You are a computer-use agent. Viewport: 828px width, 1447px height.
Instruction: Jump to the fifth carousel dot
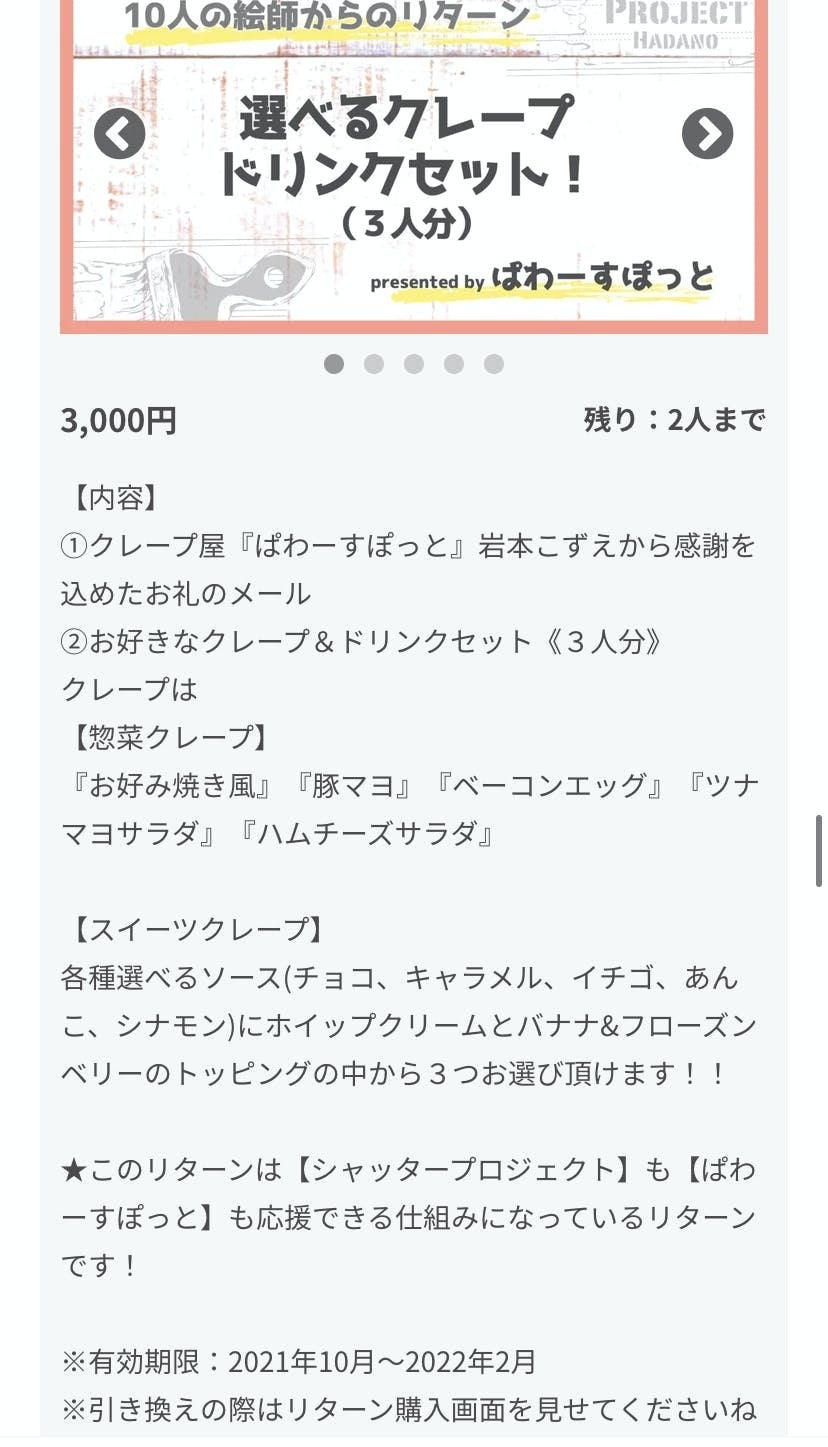(x=494, y=364)
